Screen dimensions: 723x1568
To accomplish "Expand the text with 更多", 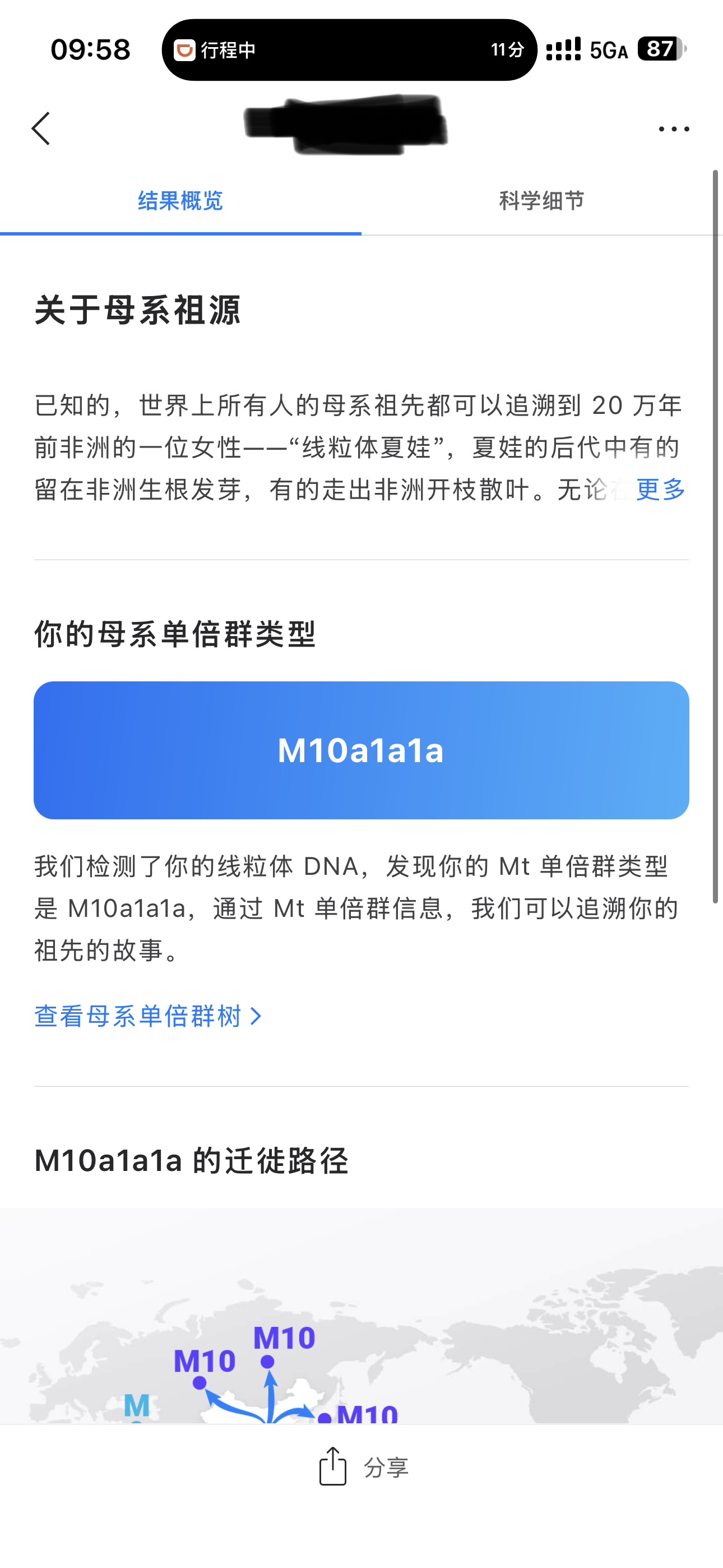I will click(661, 490).
